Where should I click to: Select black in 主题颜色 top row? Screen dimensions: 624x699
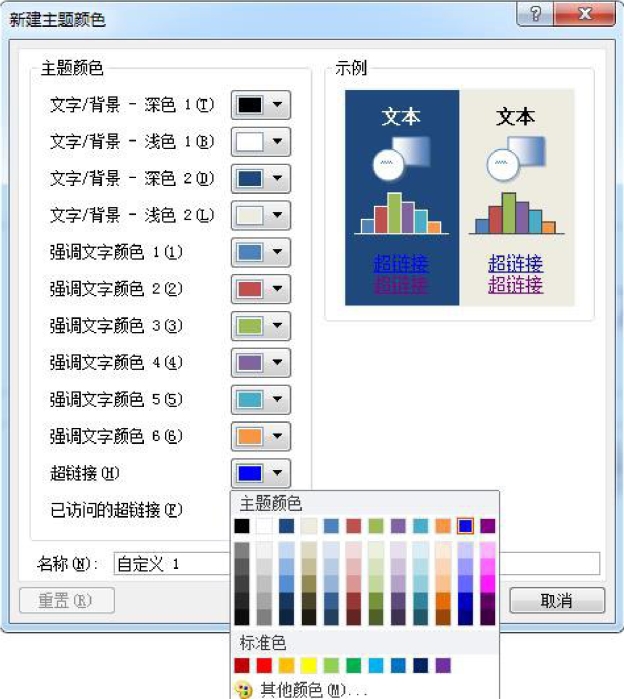(241, 526)
